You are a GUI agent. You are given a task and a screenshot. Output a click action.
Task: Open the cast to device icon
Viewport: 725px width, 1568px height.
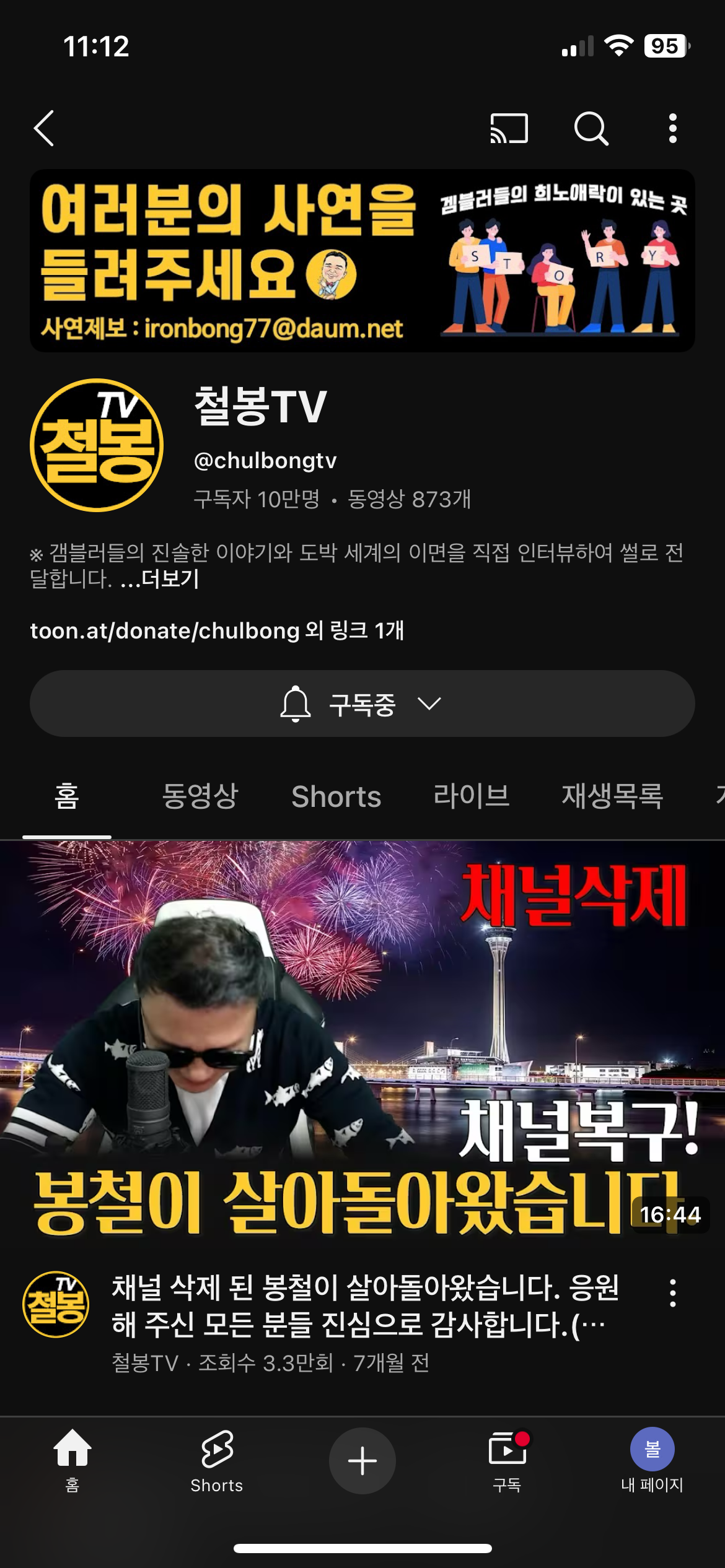(509, 128)
